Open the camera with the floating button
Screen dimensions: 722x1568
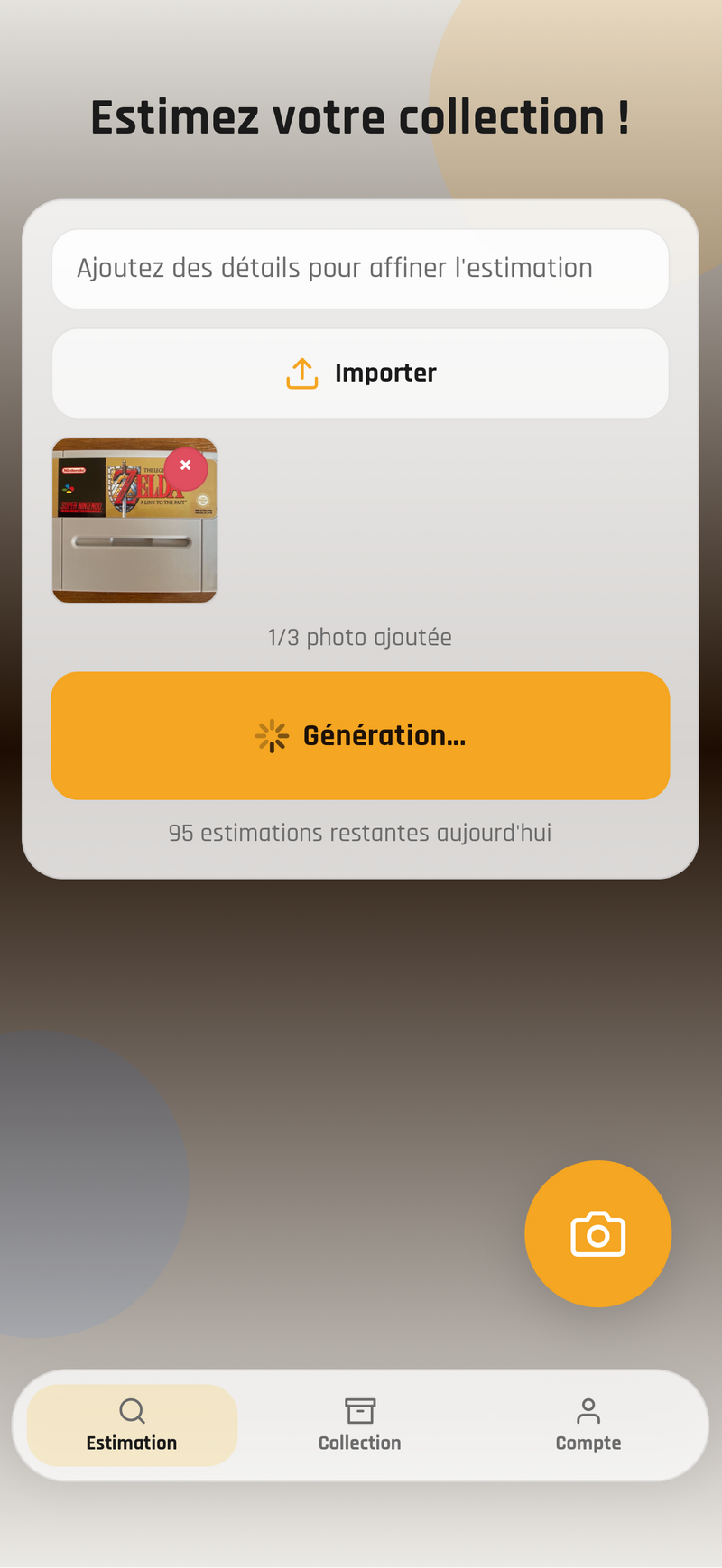coord(597,1233)
